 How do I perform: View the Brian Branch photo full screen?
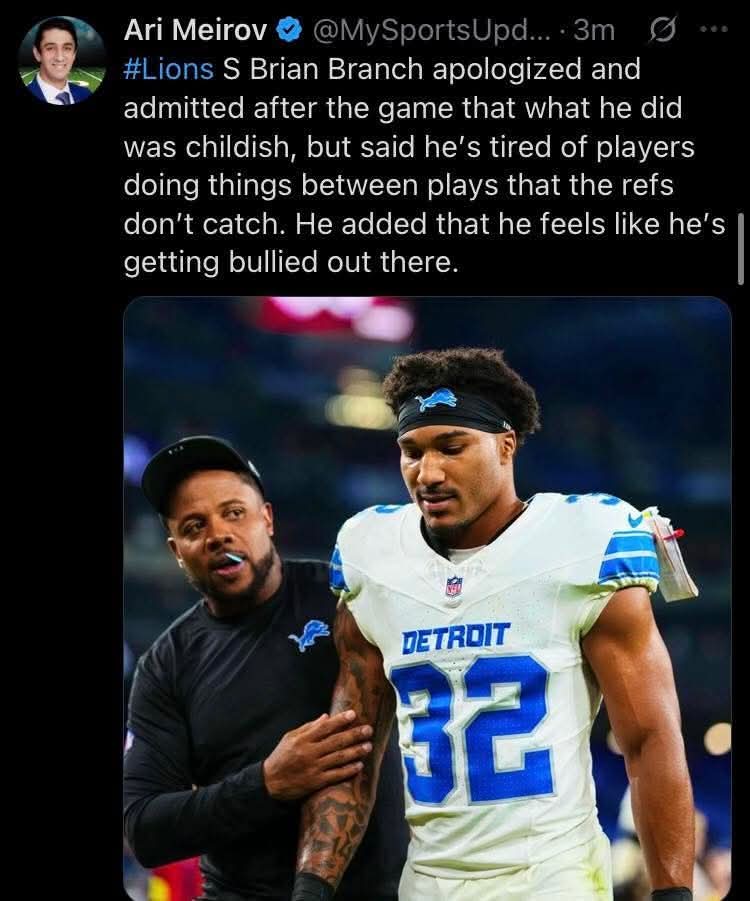[427, 598]
